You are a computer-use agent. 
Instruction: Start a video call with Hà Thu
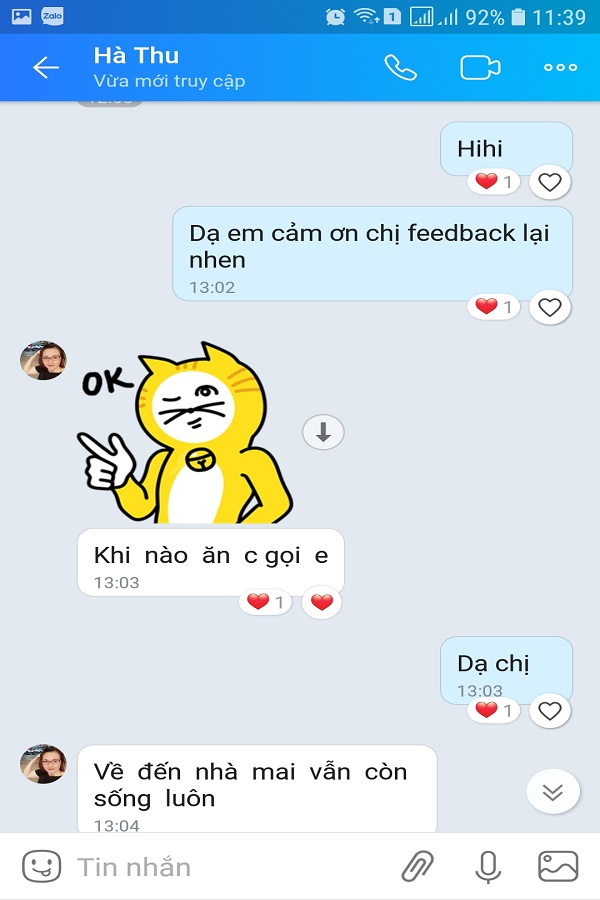480,68
